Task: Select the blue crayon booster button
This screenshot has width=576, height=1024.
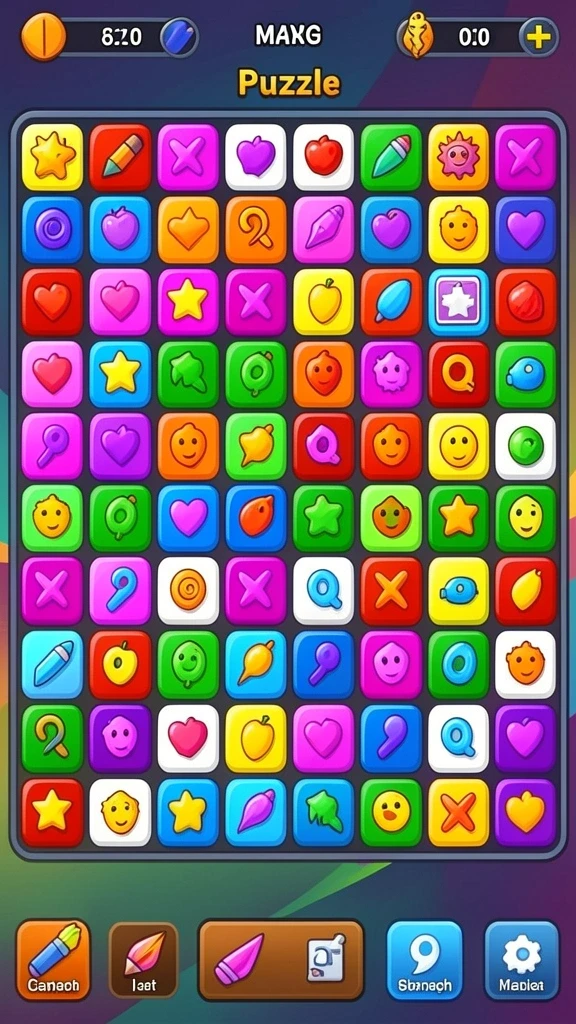Action: (x=53, y=960)
